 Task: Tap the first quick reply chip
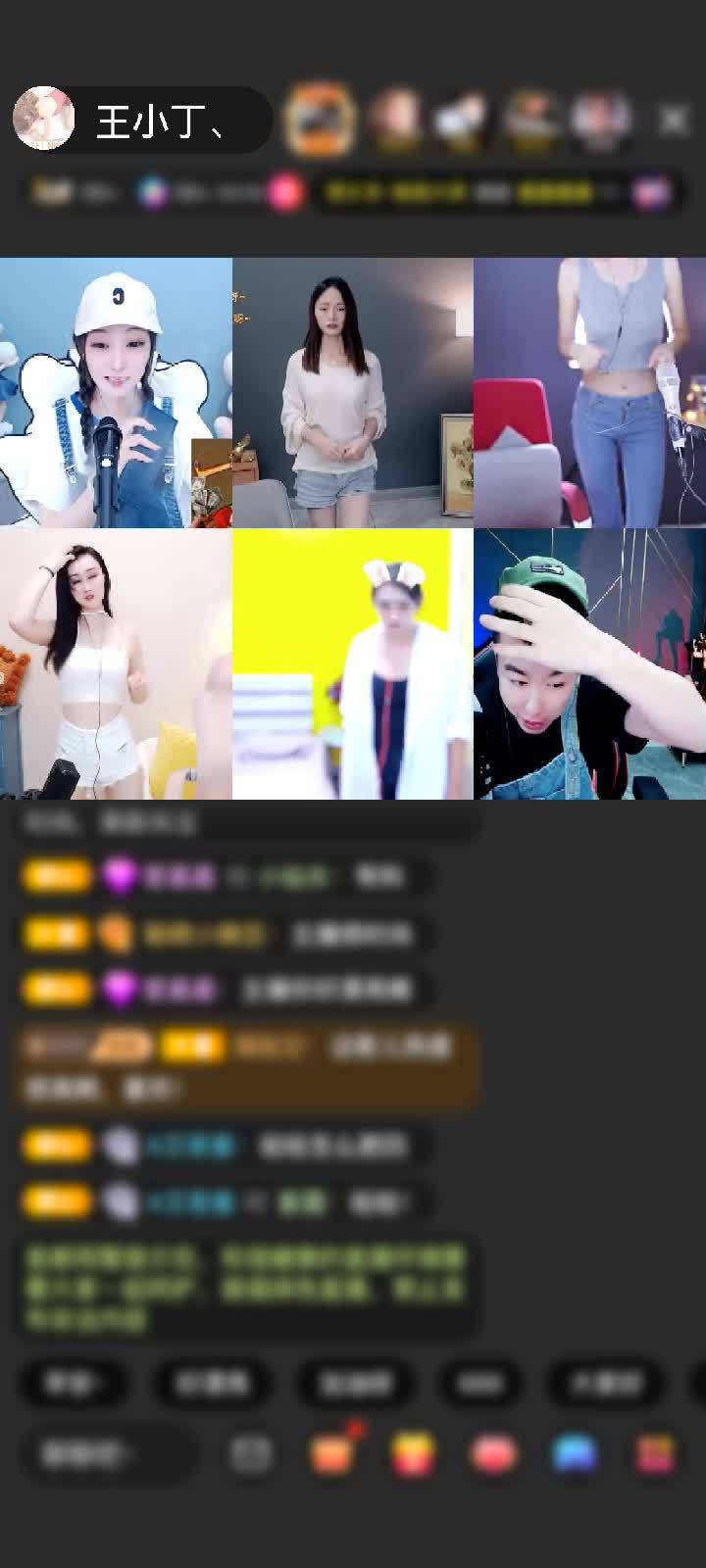coord(73,1383)
